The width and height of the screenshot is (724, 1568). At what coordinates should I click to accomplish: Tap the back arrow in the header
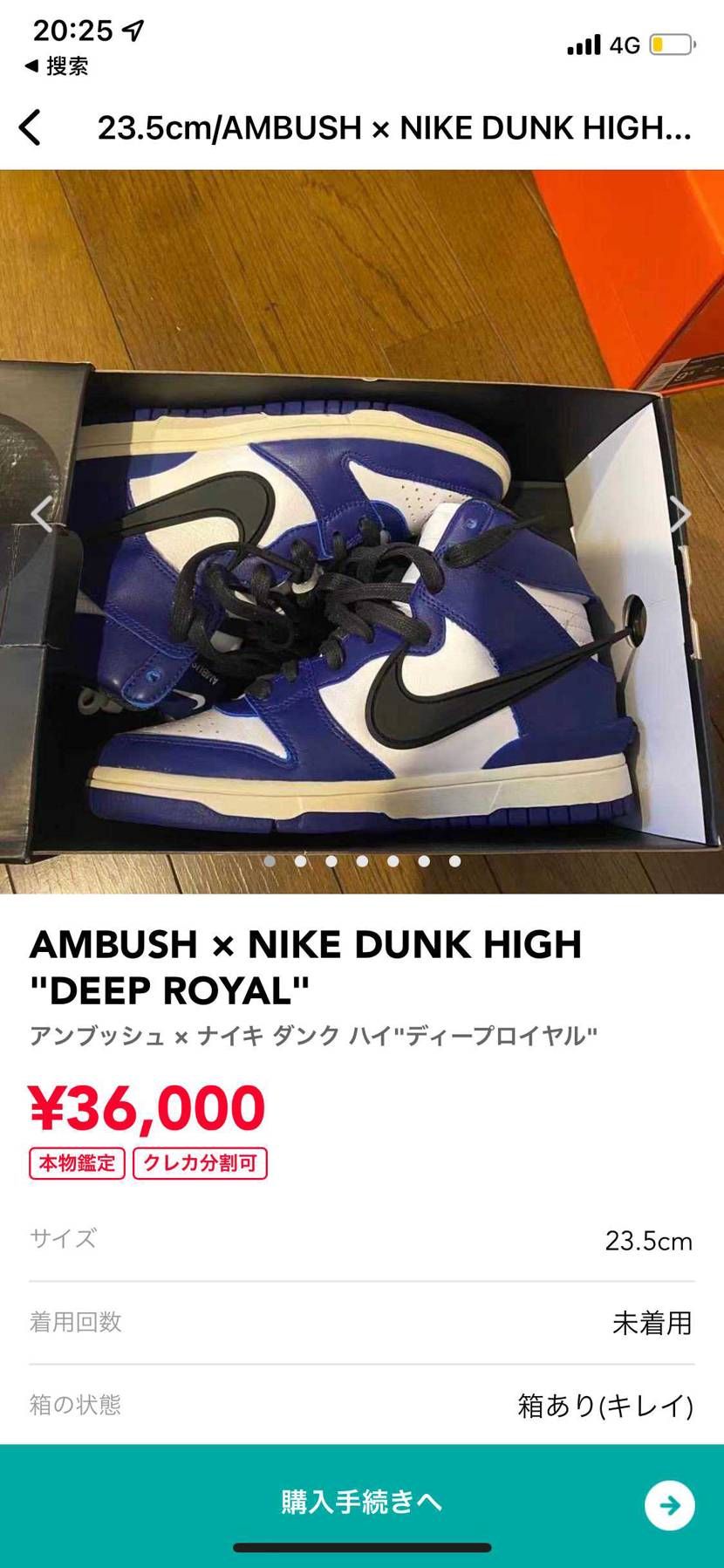pyautogui.click(x=31, y=127)
